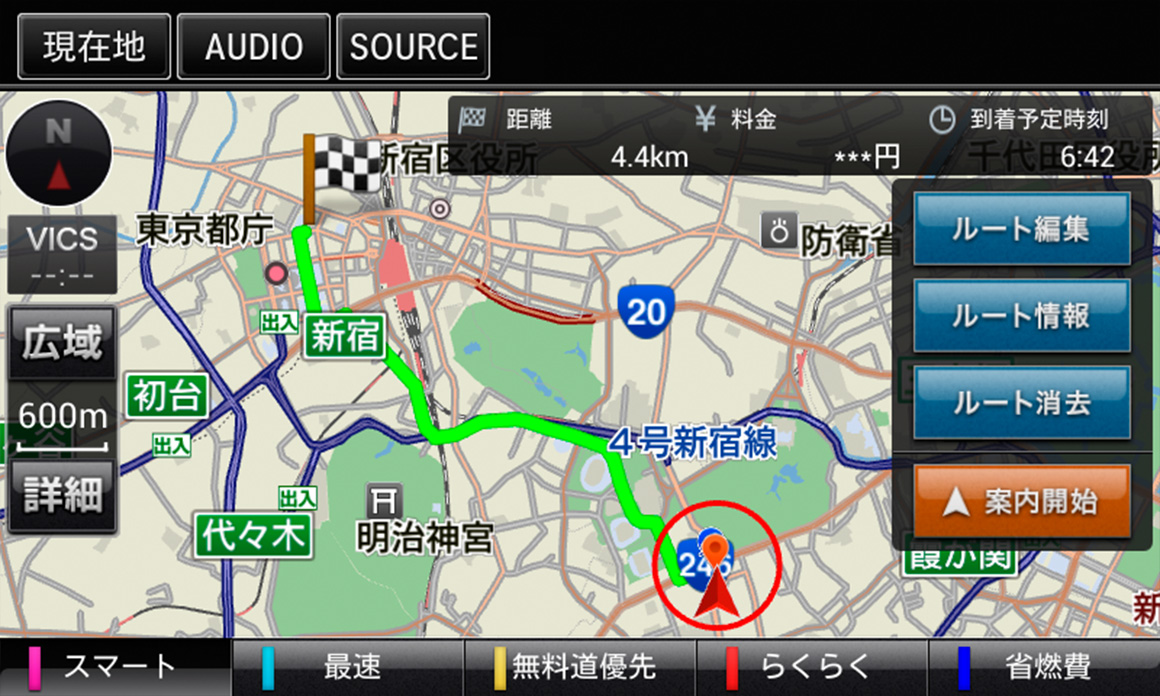Switch to the 最速 route
This screenshot has height=696, width=1160.
[348, 668]
